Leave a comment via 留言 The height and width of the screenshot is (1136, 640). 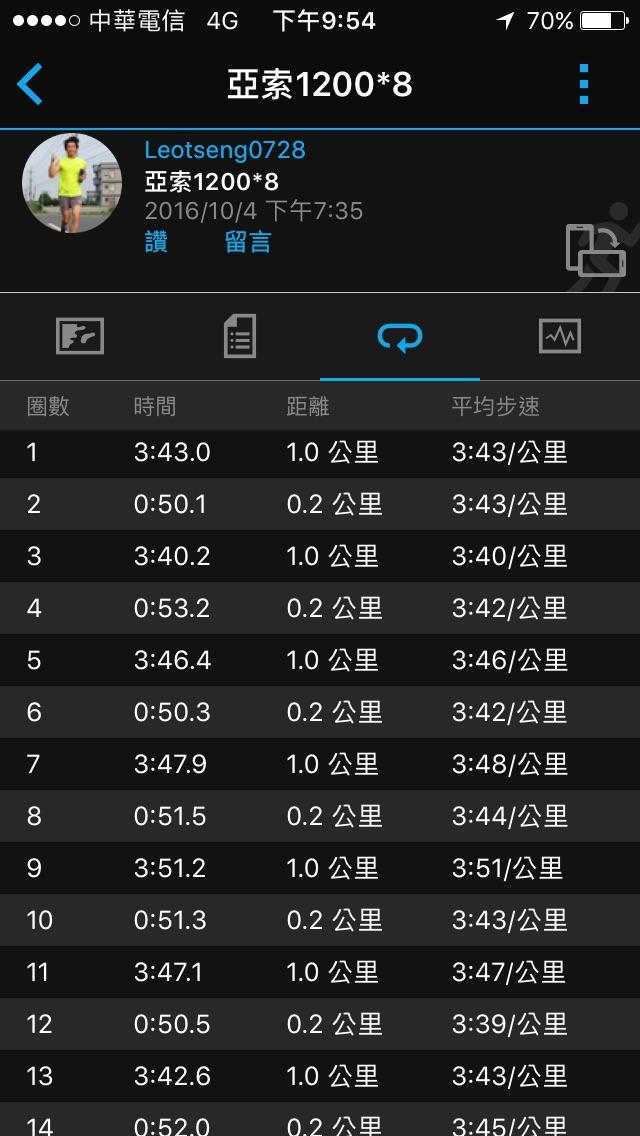pyautogui.click(x=248, y=242)
